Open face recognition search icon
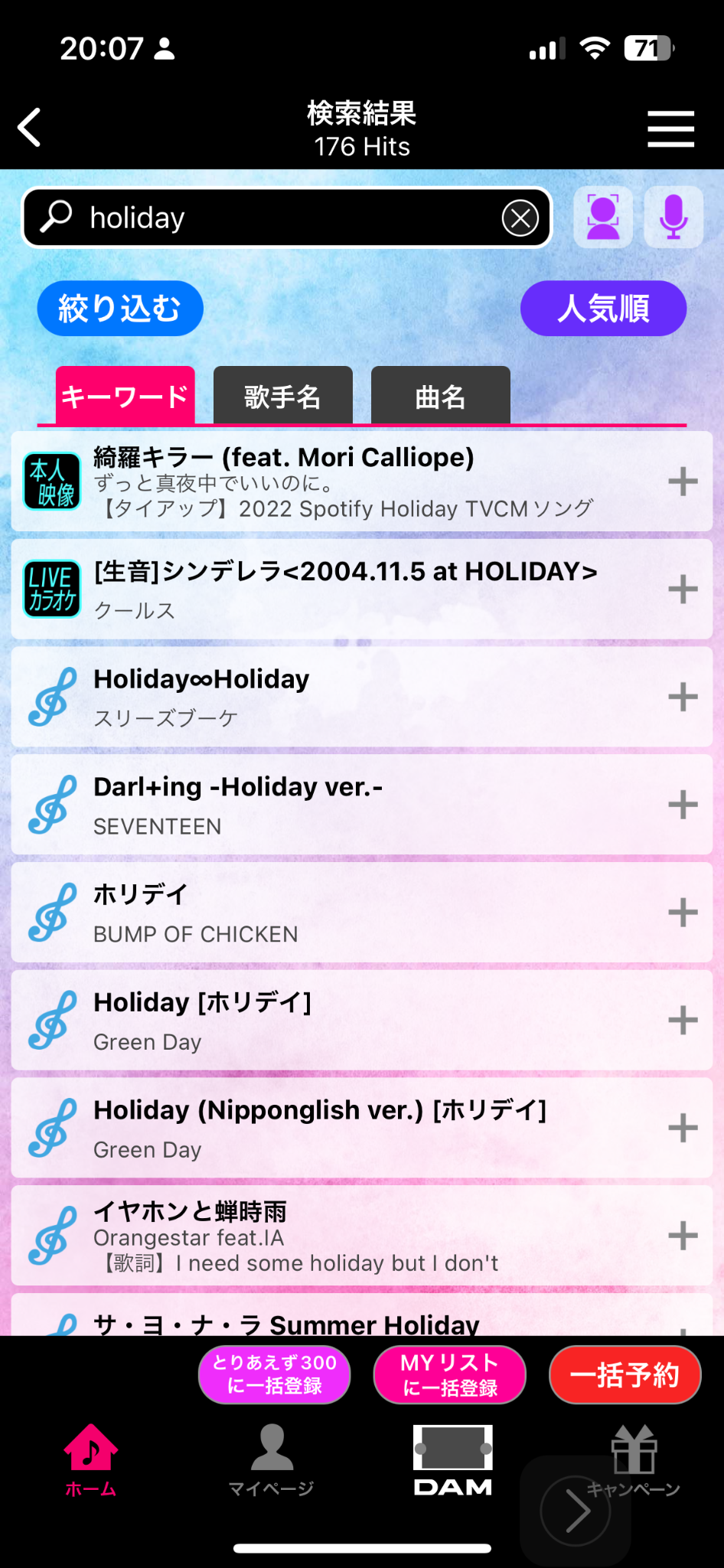724x1568 pixels. pos(603,217)
